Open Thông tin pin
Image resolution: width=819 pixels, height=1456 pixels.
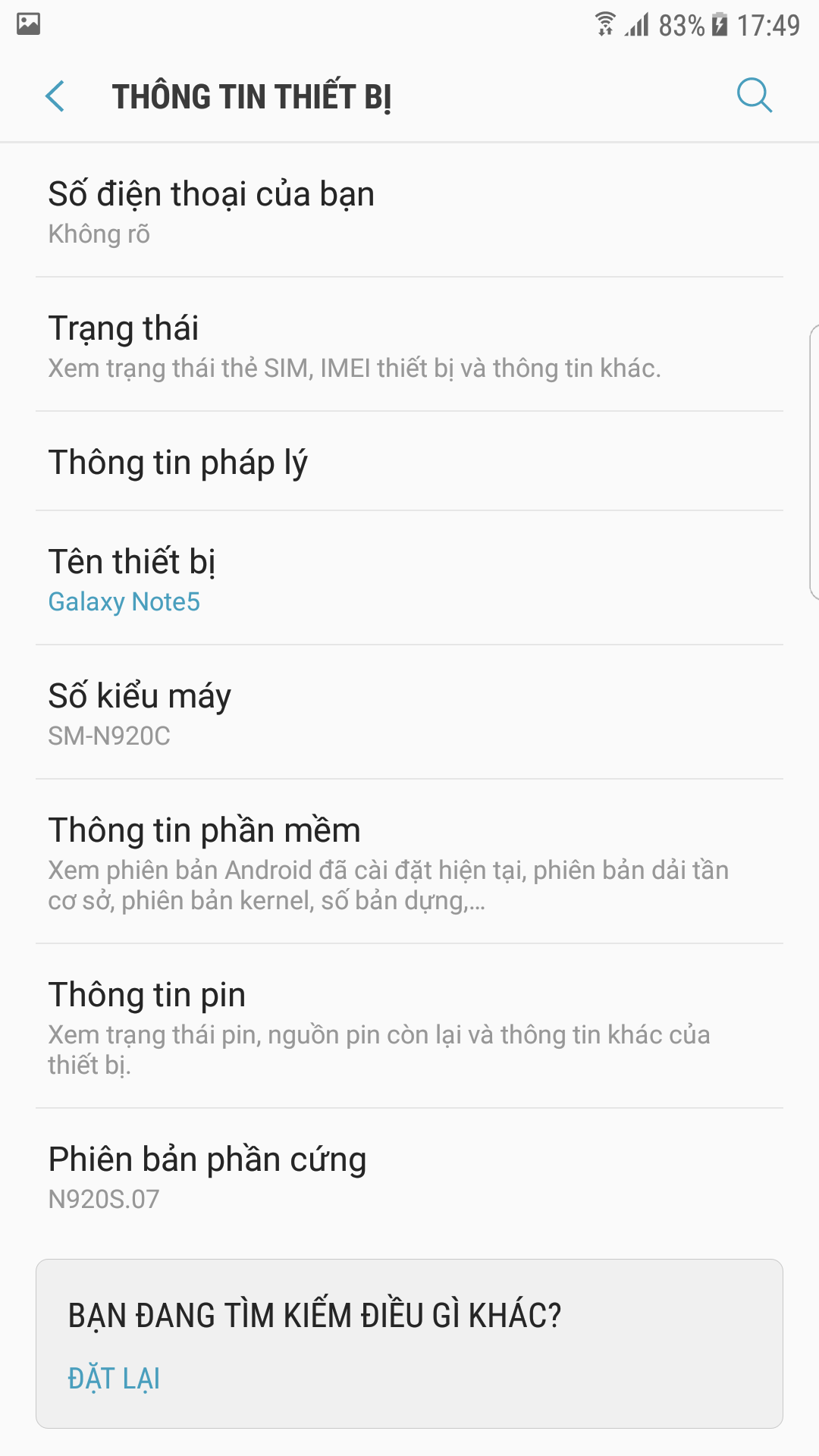tap(409, 1027)
